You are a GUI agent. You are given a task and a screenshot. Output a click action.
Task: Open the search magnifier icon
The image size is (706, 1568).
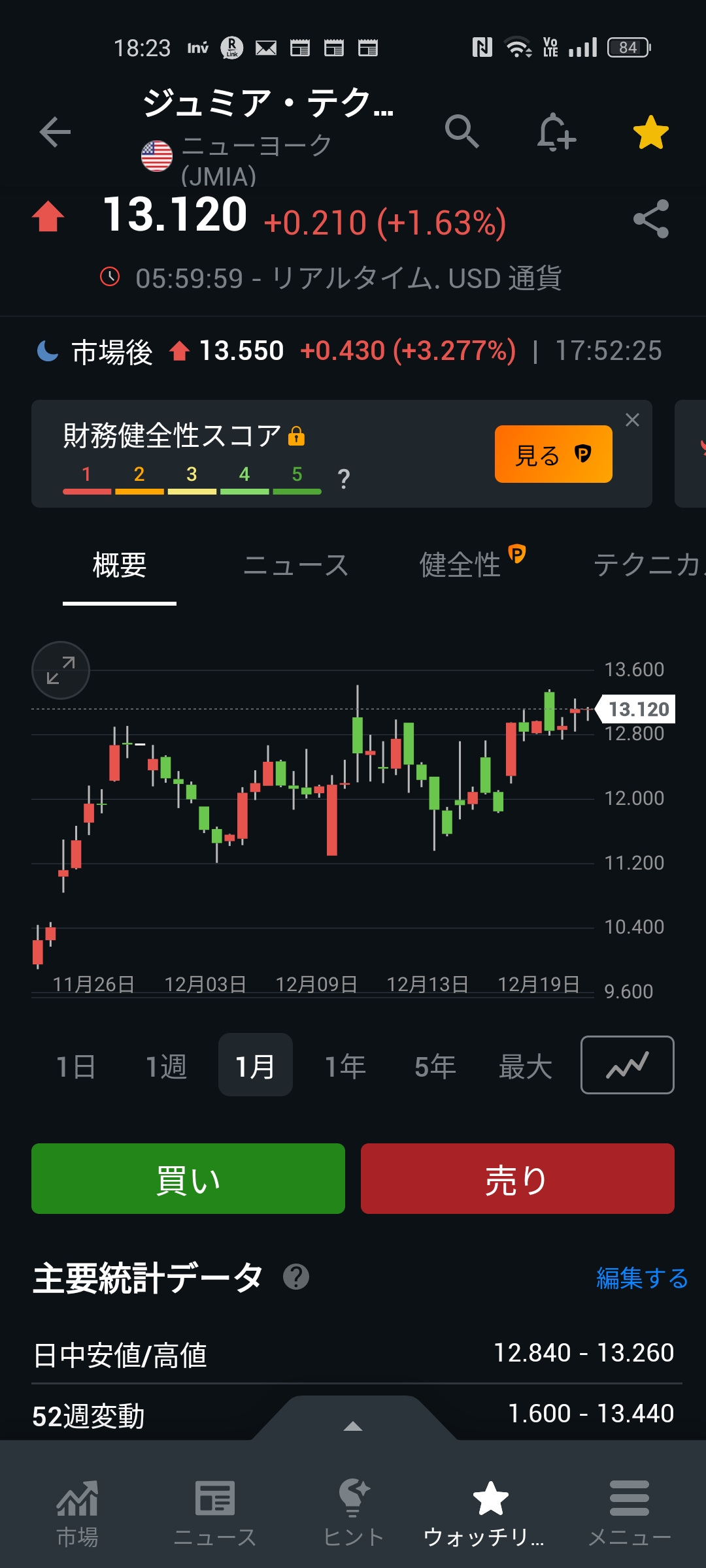point(462,131)
